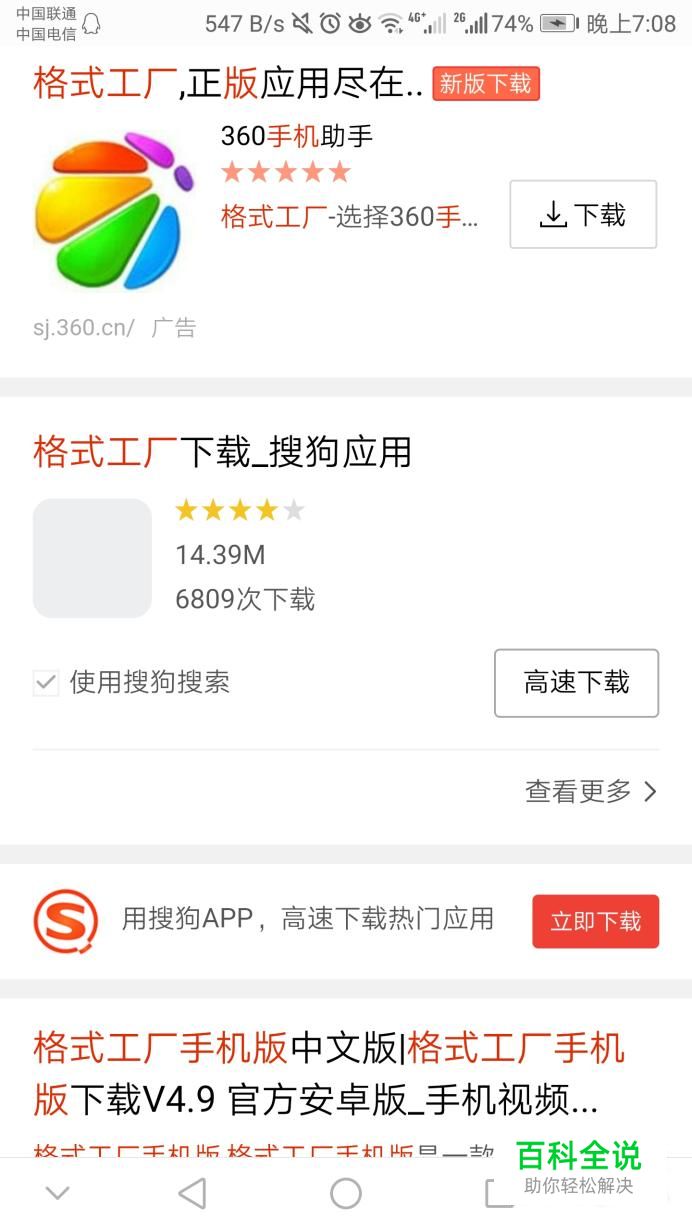Expand 查看更多 results
692x1230 pixels.
(590, 792)
